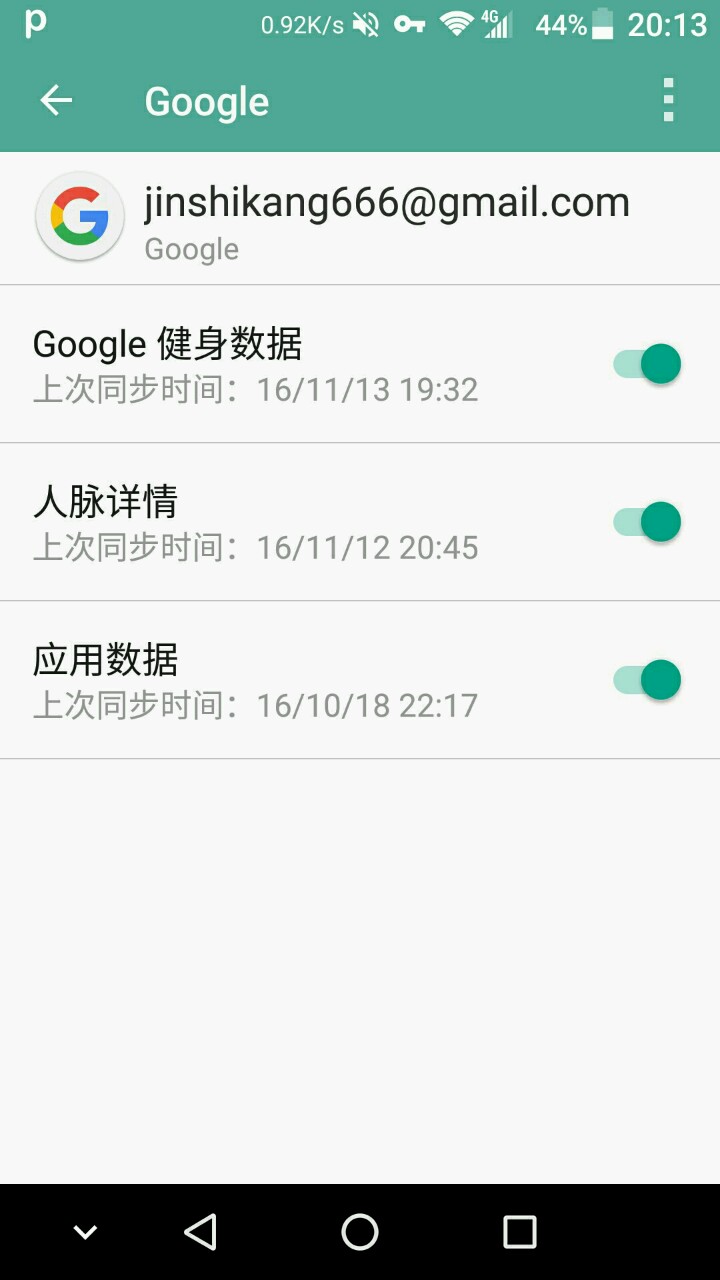Viewport: 720px width, 1280px height.
Task: Disable 人脉详情 sync switch
Action: click(648, 522)
